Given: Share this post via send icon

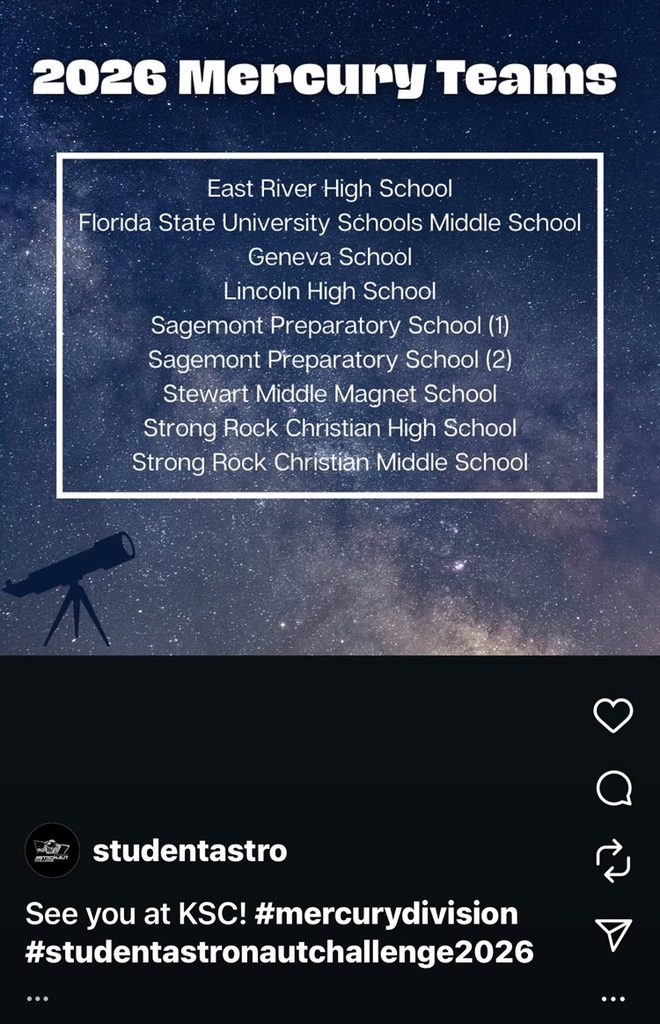Looking at the screenshot, I should coord(613,934).
